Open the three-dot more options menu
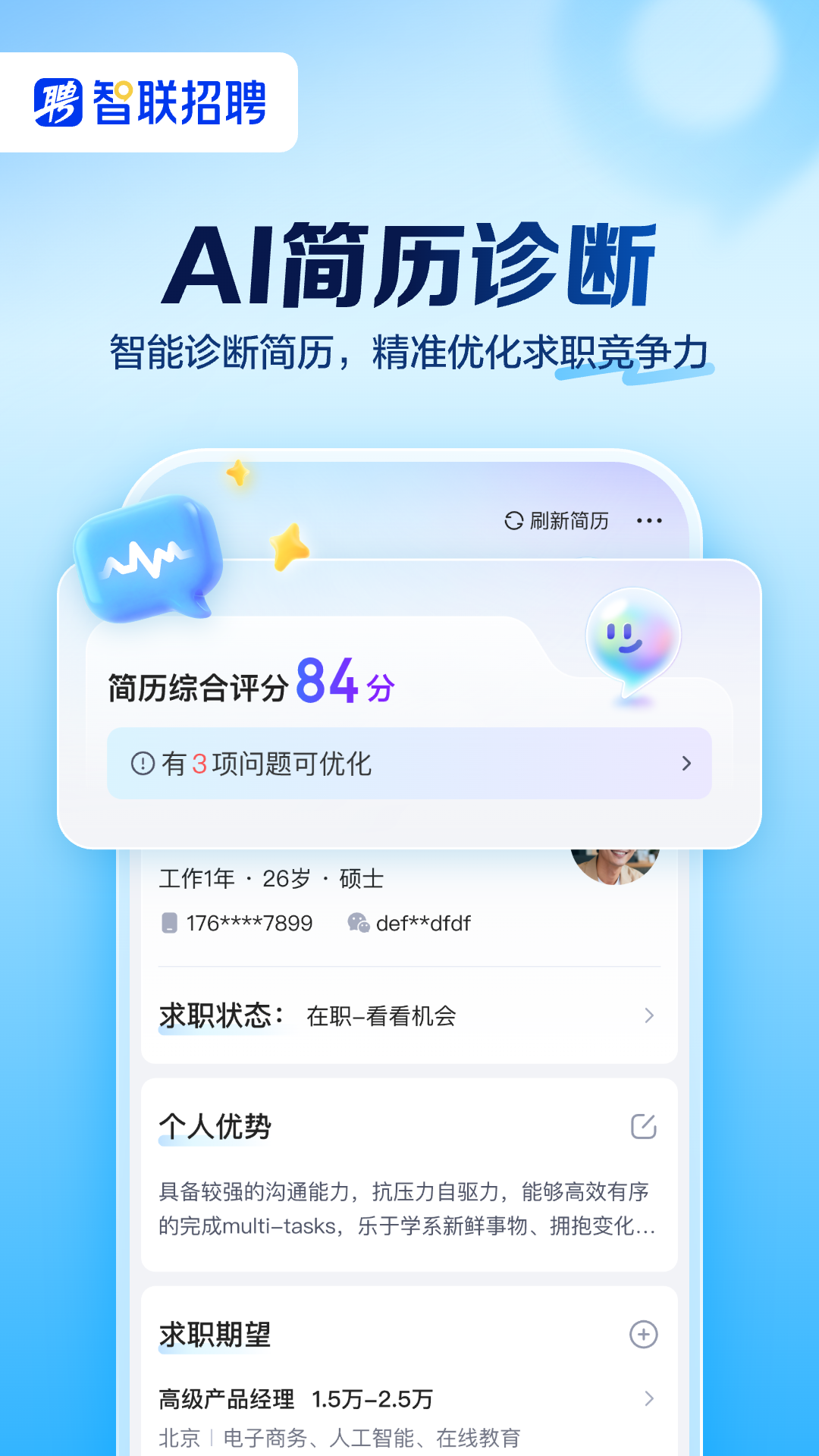The width and height of the screenshot is (819, 1456). [x=651, y=521]
